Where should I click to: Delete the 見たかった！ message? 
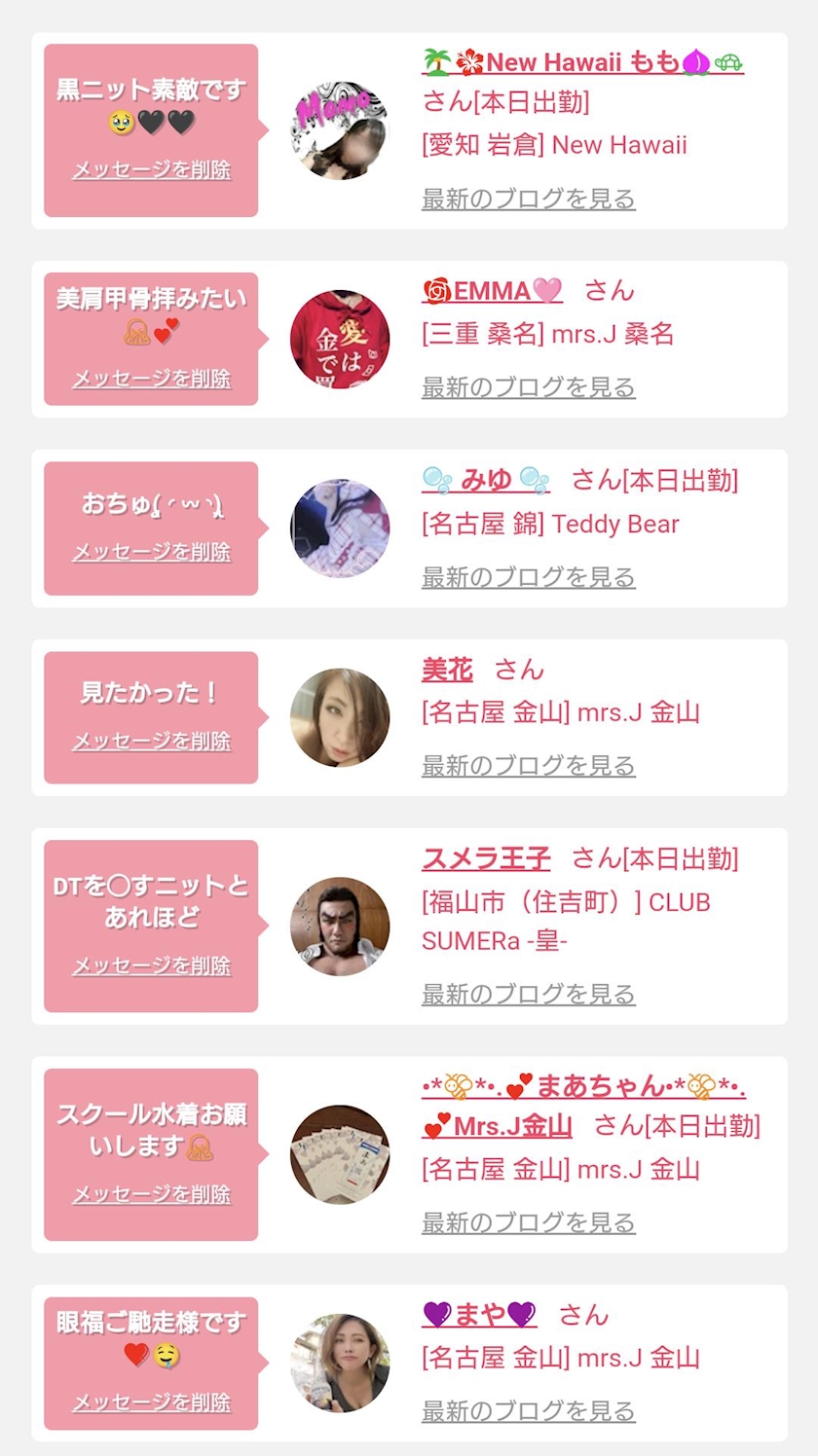[151, 742]
